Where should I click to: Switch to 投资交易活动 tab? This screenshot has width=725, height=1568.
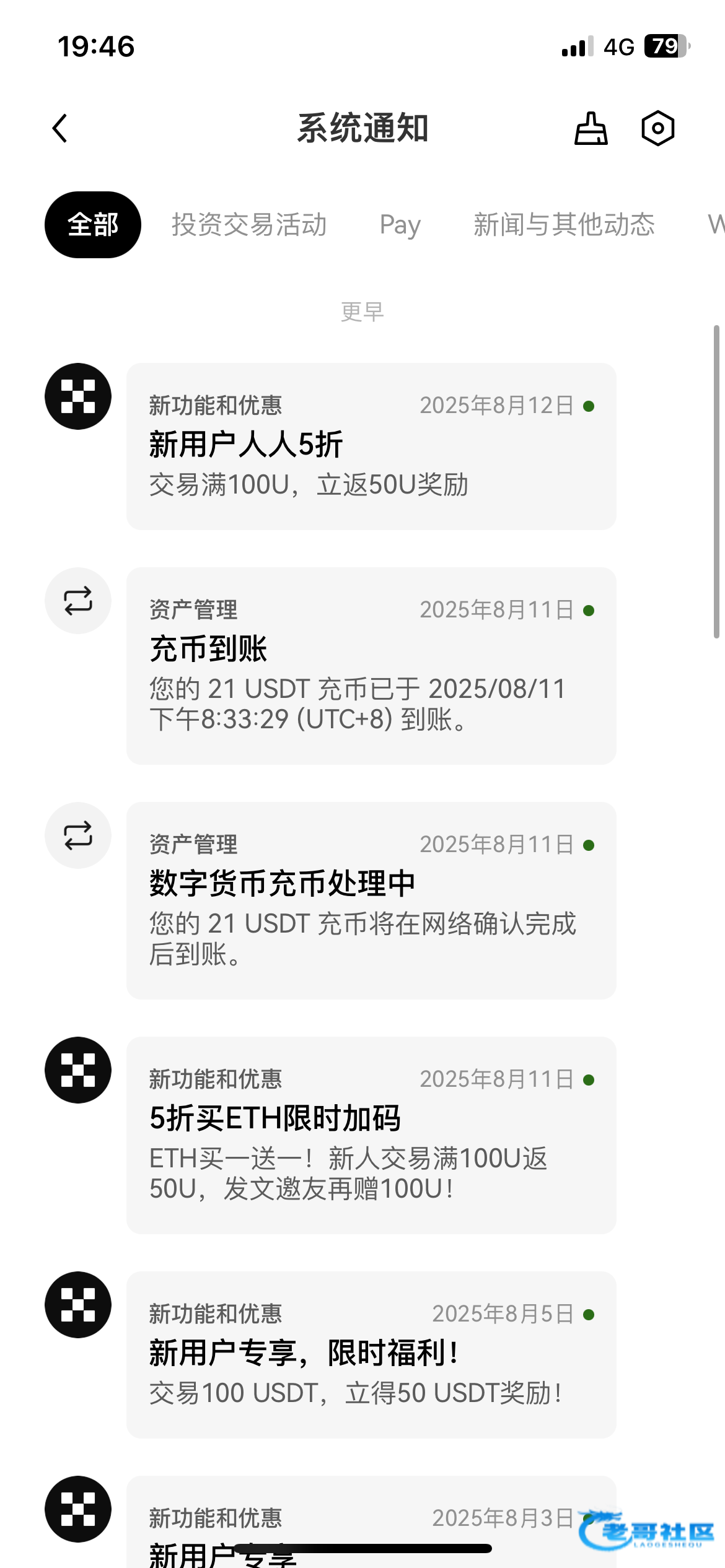[249, 225]
